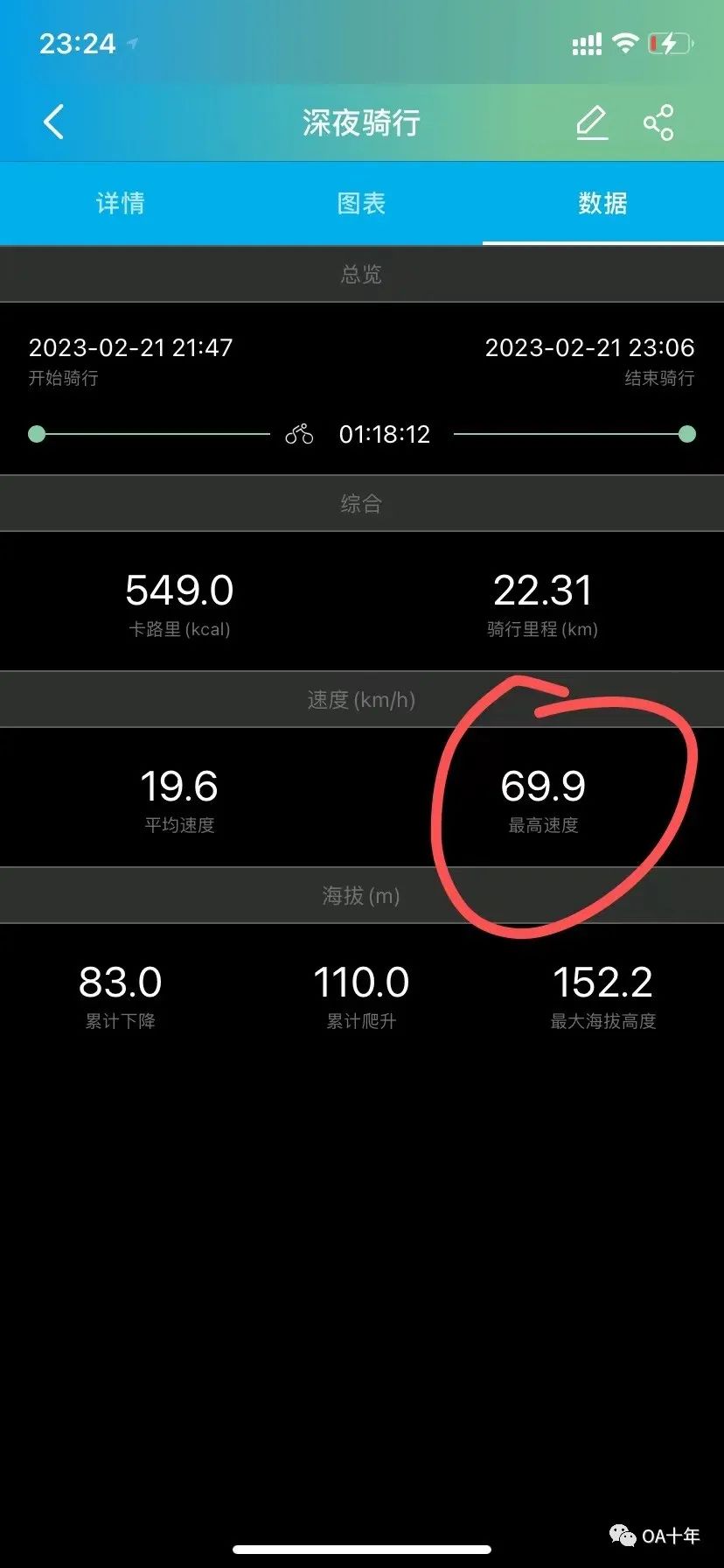Viewport: 724px width, 1568px height.
Task: Tap the back arrow to exit ride details
Action: pyautogui.click(x=52, y=122)
